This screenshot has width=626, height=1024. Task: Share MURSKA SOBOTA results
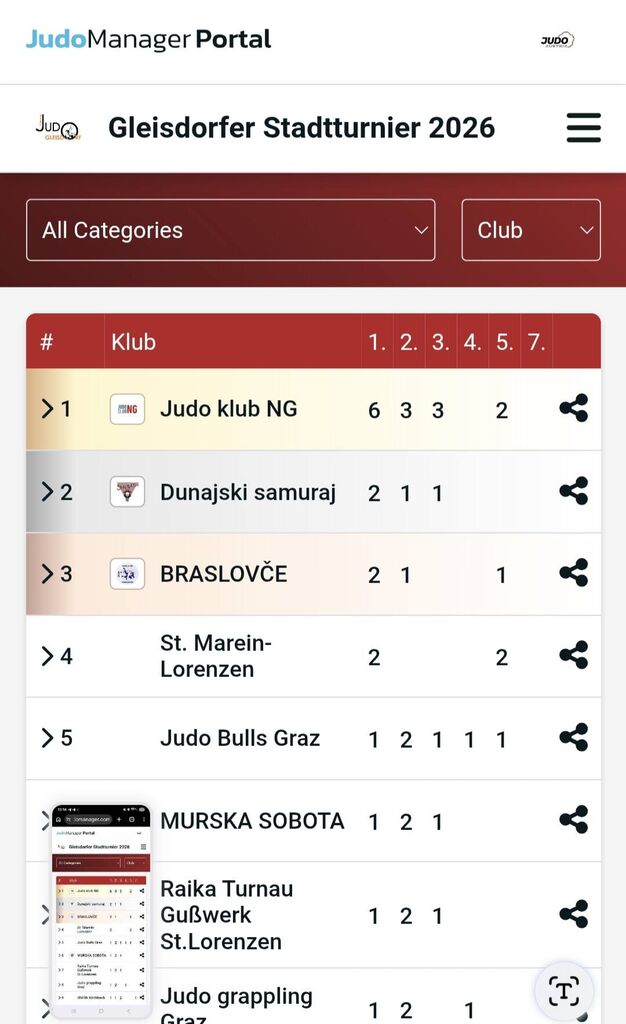[x=573, y=820]
